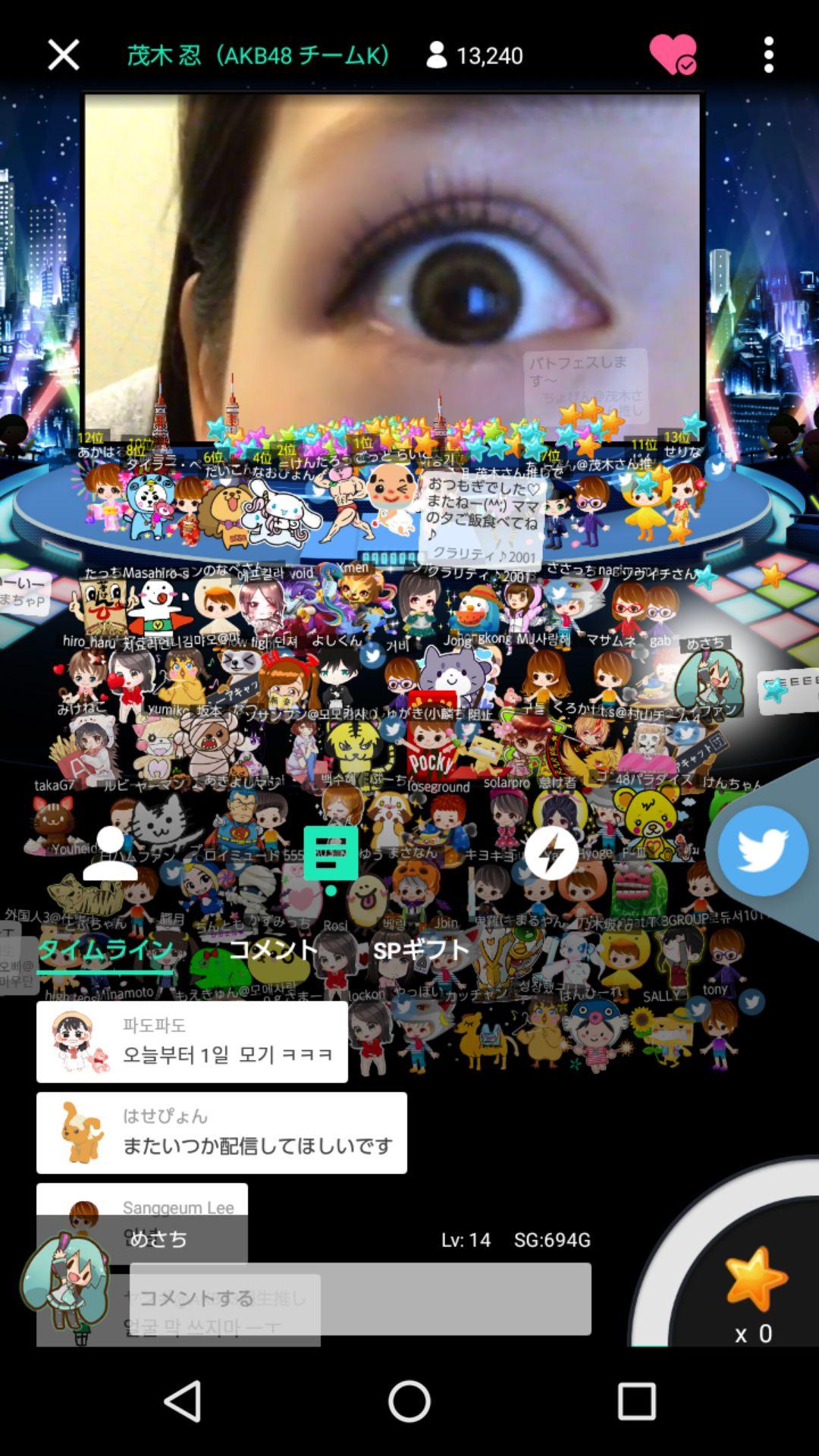Image resolution: width=819 pixels, height=1456 pixels.
Task: Switch to the SPギフト tab
Action: pyautogui.click(x=422, y=949)
